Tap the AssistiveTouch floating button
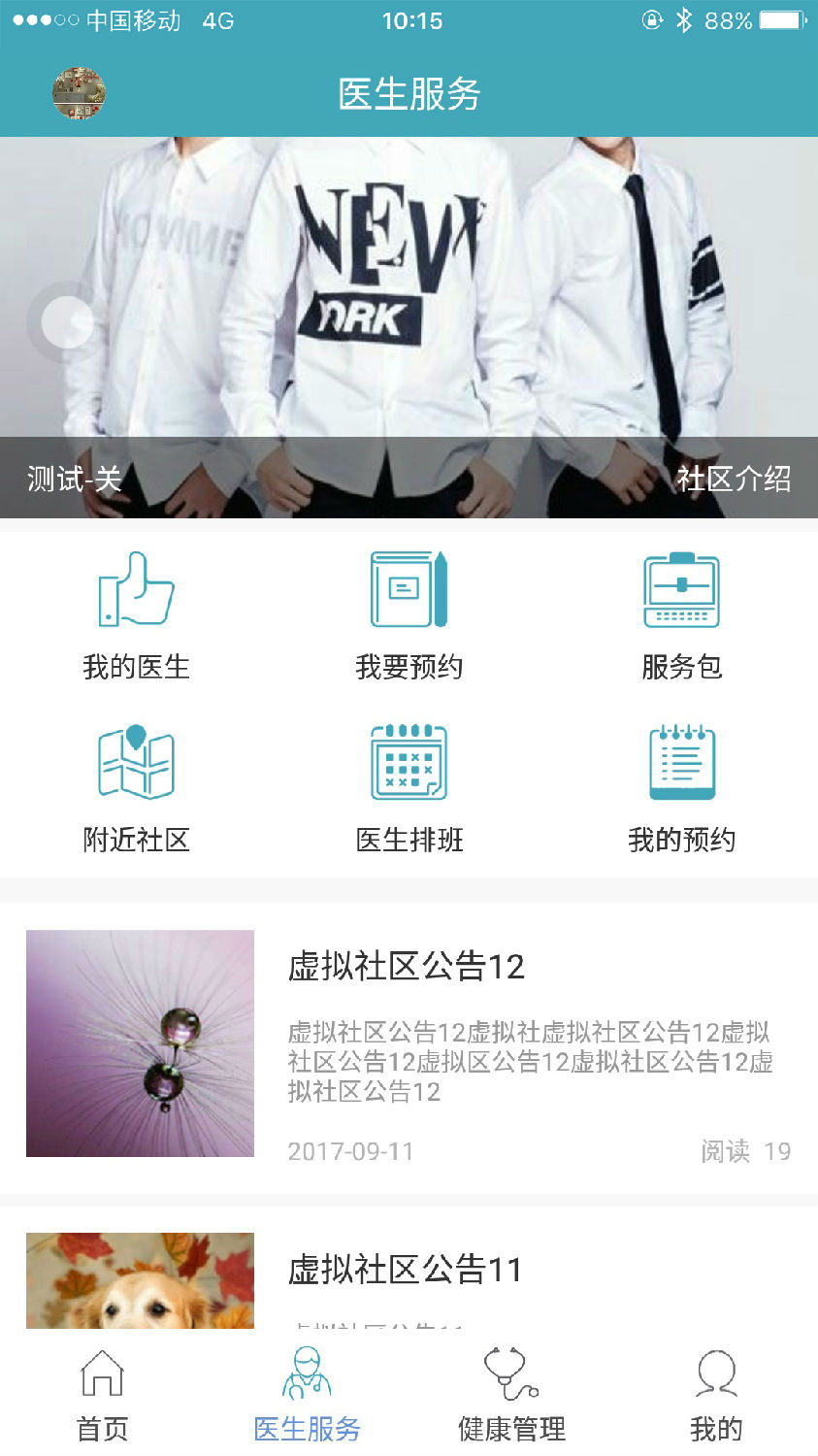 (x=67, y=322)
